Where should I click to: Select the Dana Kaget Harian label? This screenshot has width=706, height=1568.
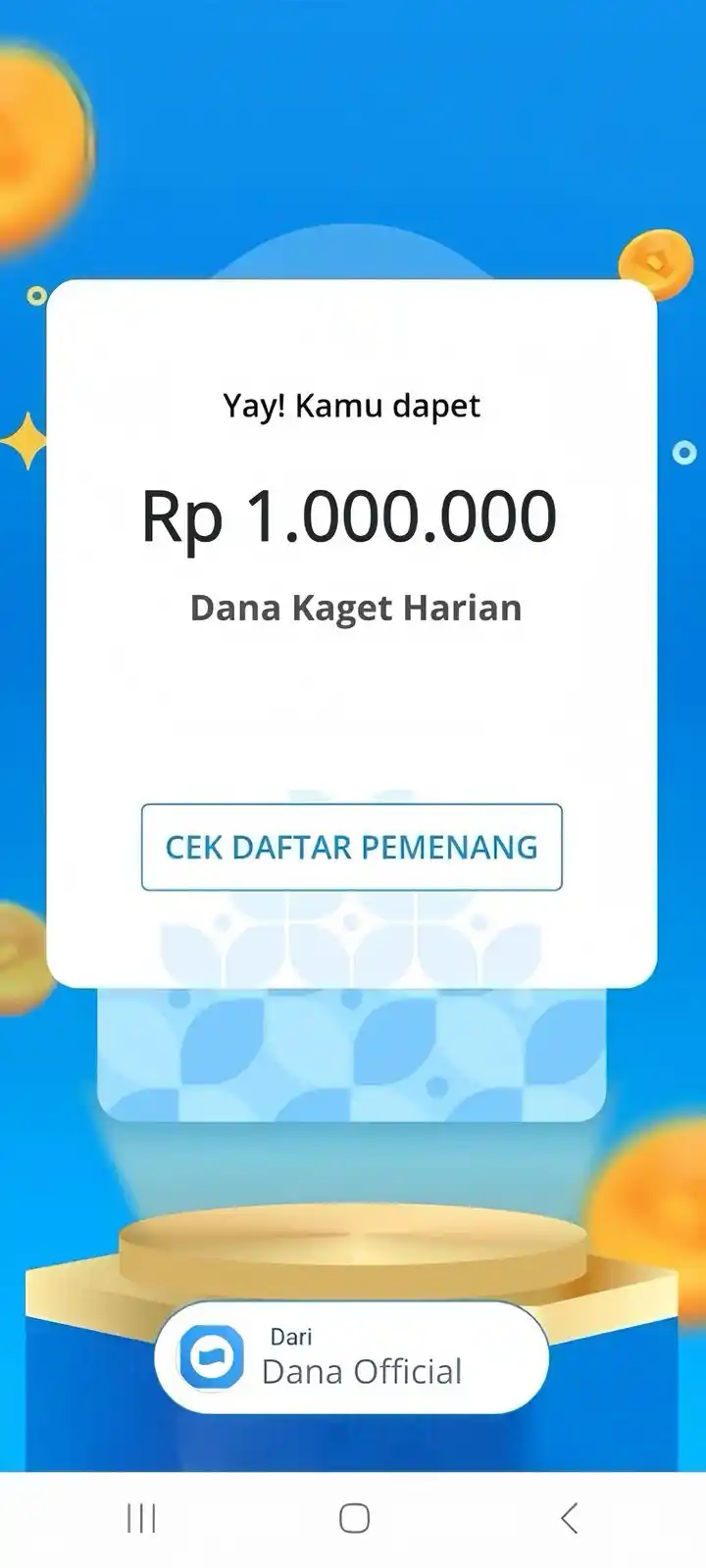point(355,608)
